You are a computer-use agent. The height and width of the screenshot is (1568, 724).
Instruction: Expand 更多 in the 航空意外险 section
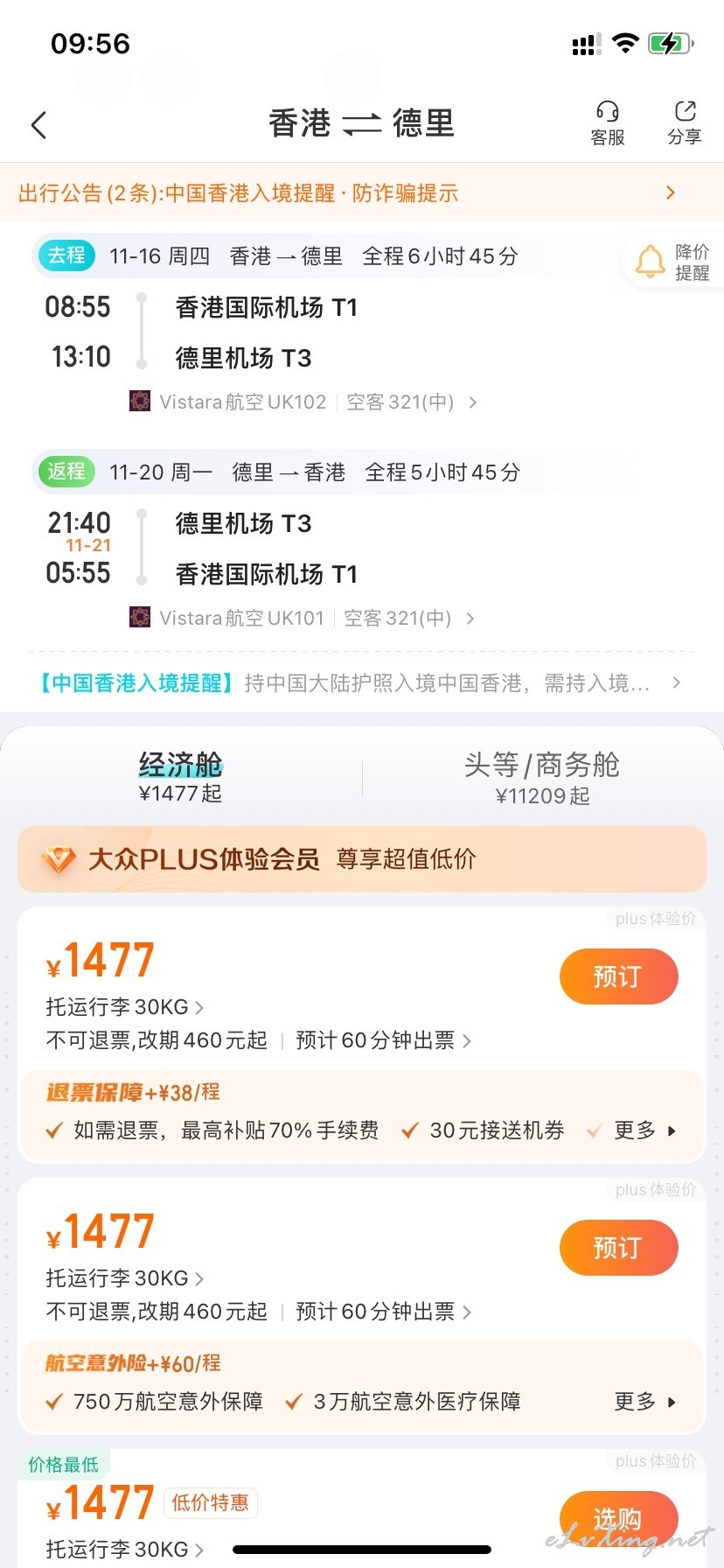point(644,1402)
